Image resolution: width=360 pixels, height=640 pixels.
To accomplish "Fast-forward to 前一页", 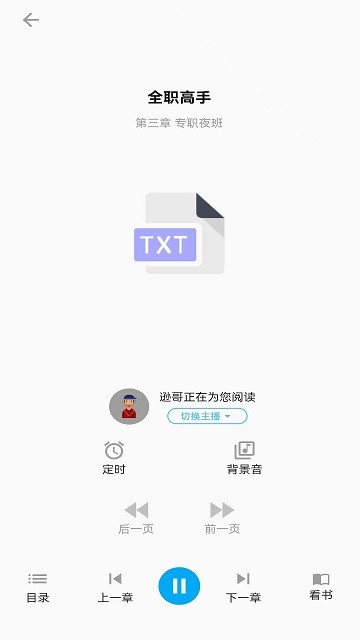I will pos(222,518).
